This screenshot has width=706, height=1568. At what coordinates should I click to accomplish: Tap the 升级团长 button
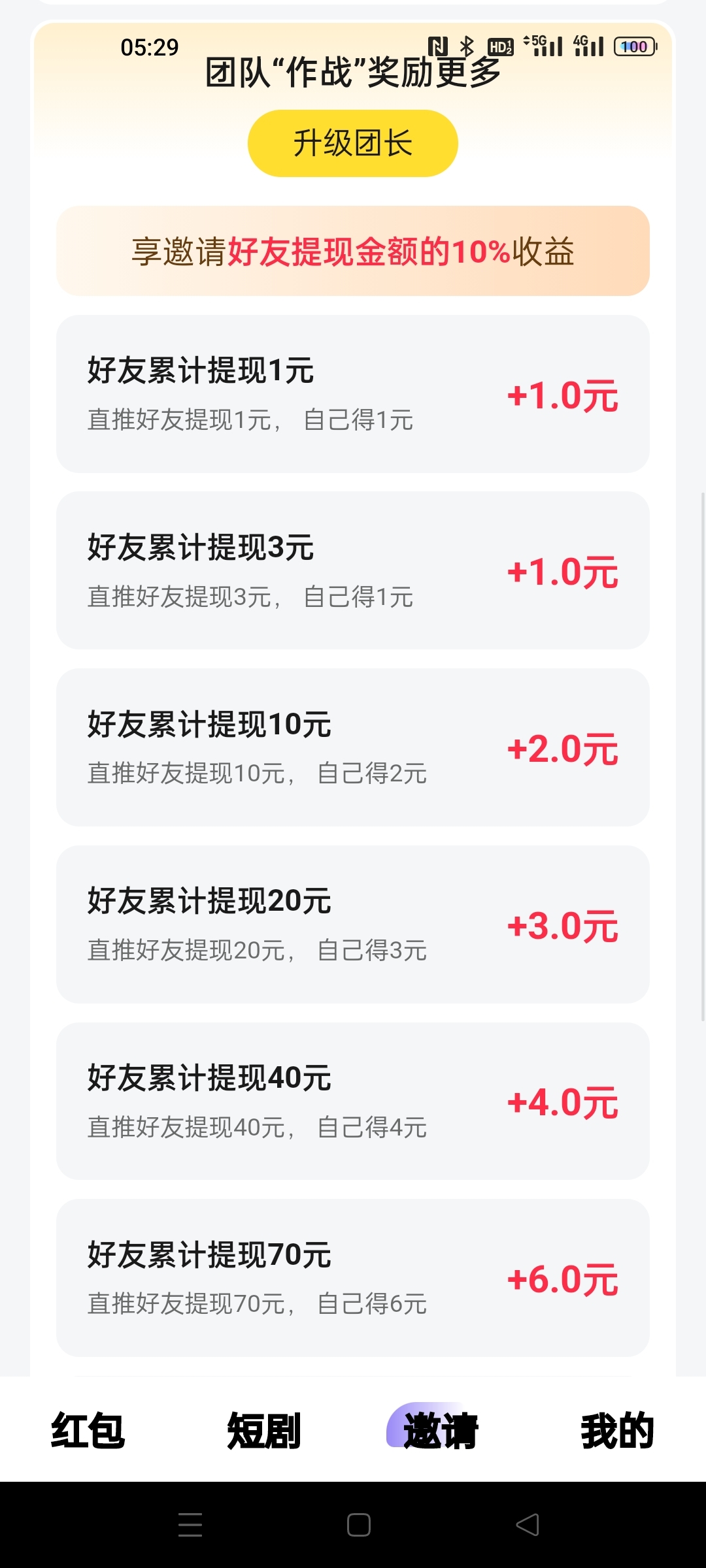(352, 144)
